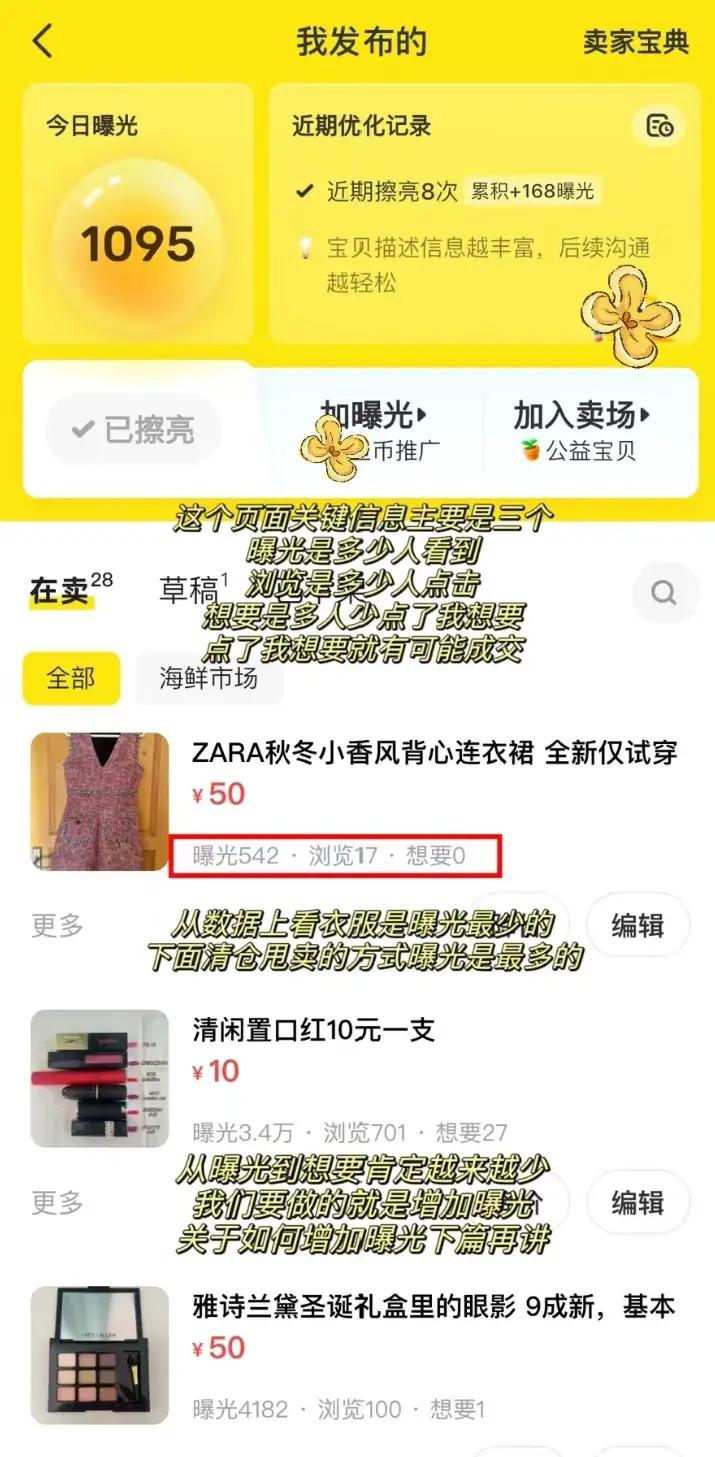Select the 海鲜市场 filter chip
Image resolution: width=715 pixels, height=1457 pixels.
[x=209, y=679]
